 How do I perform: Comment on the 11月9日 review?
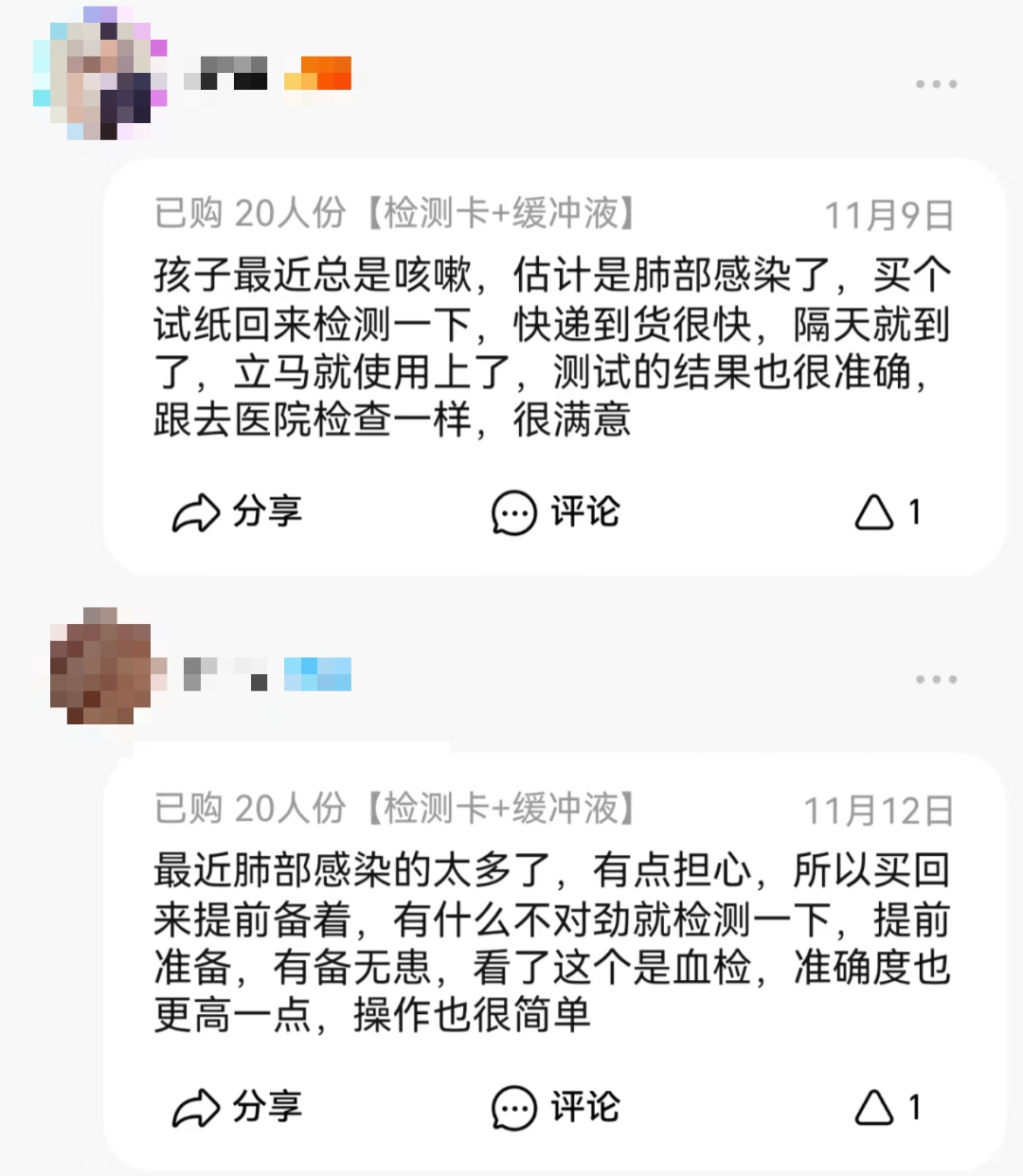tap(555, 512)
